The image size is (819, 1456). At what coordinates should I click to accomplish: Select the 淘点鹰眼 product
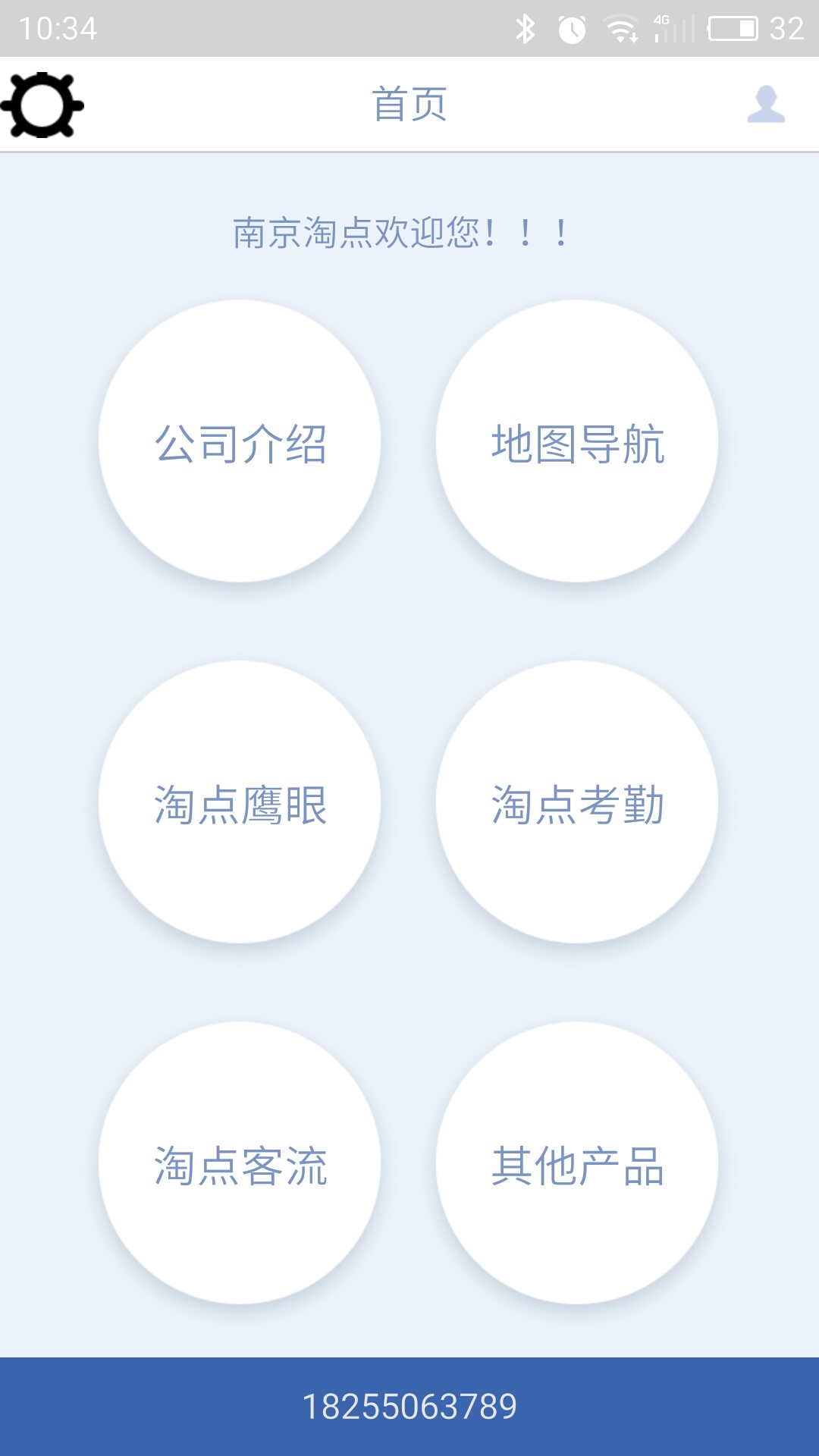tap(240, 802)
